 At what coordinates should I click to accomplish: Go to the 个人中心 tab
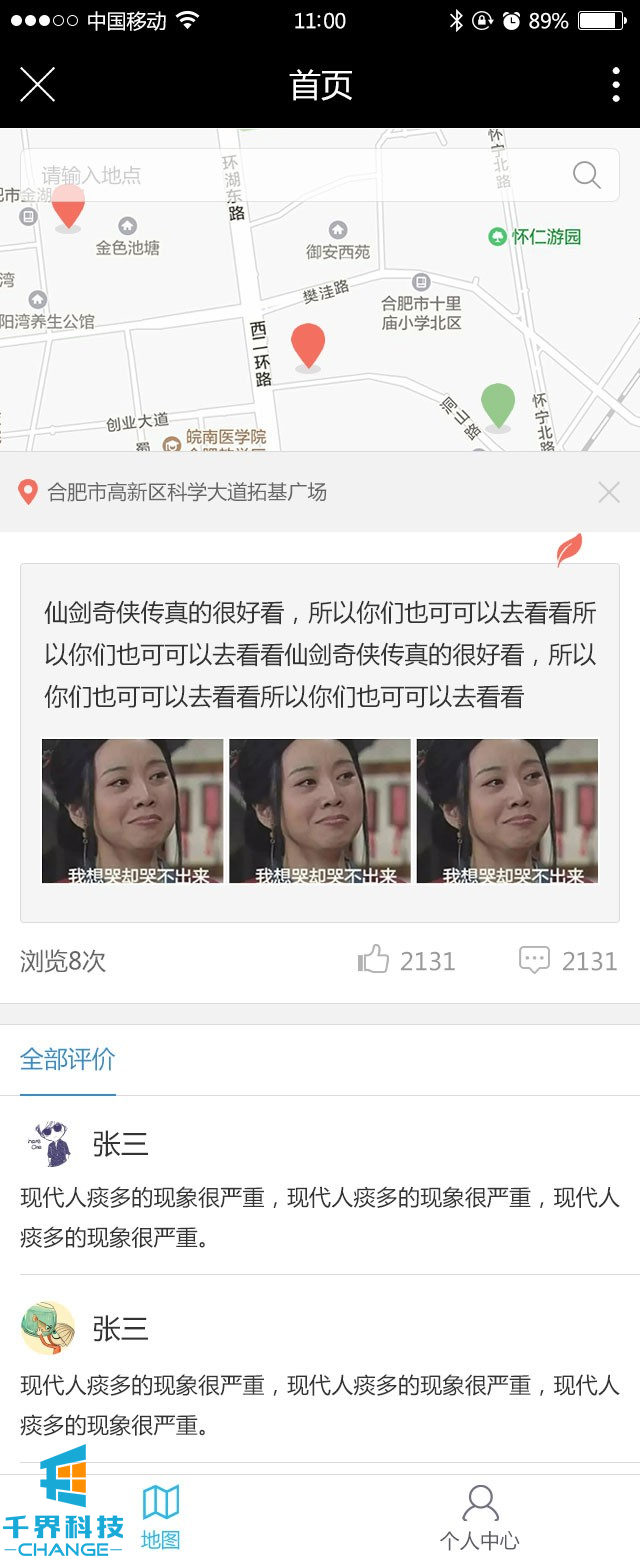pos(480,1517)
